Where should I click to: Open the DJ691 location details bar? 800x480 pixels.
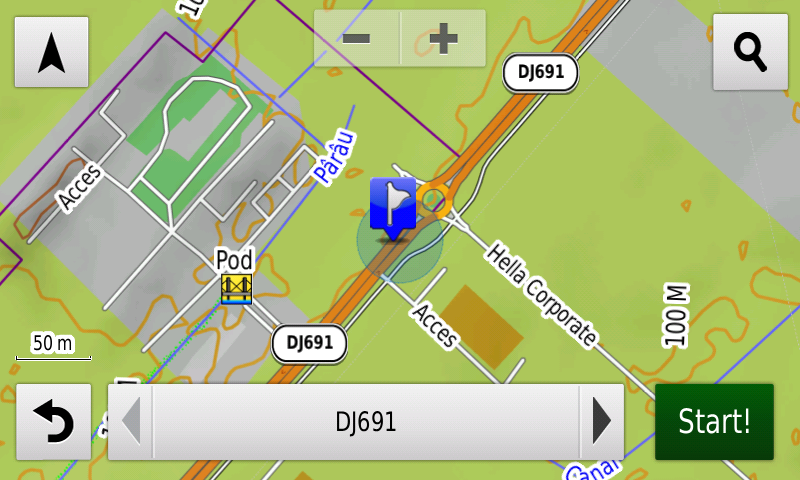tap(366, 422)
